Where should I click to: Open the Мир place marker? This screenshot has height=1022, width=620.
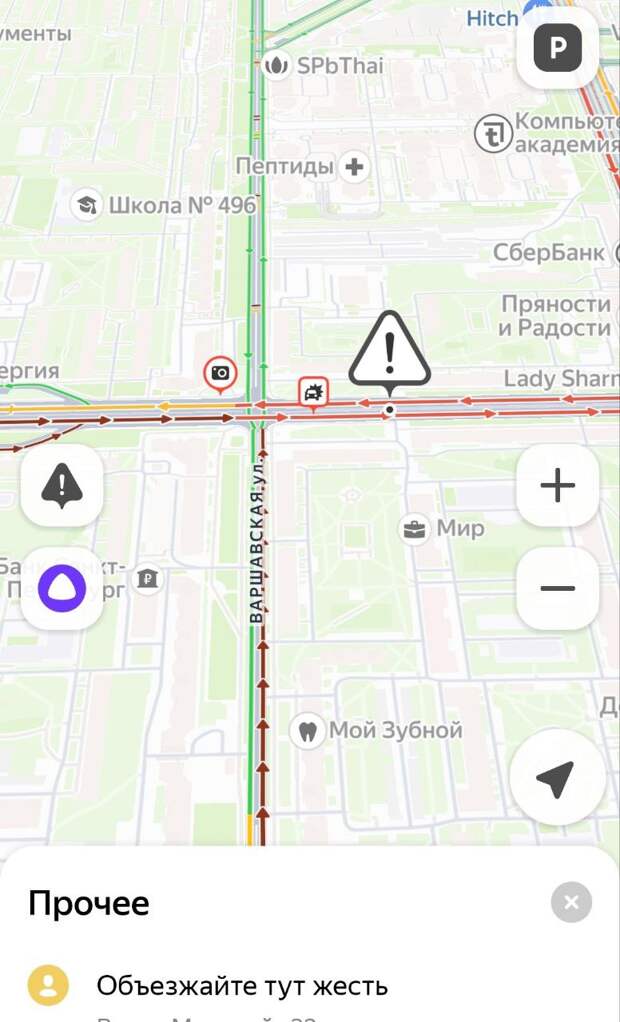click(x=413, y=528)
